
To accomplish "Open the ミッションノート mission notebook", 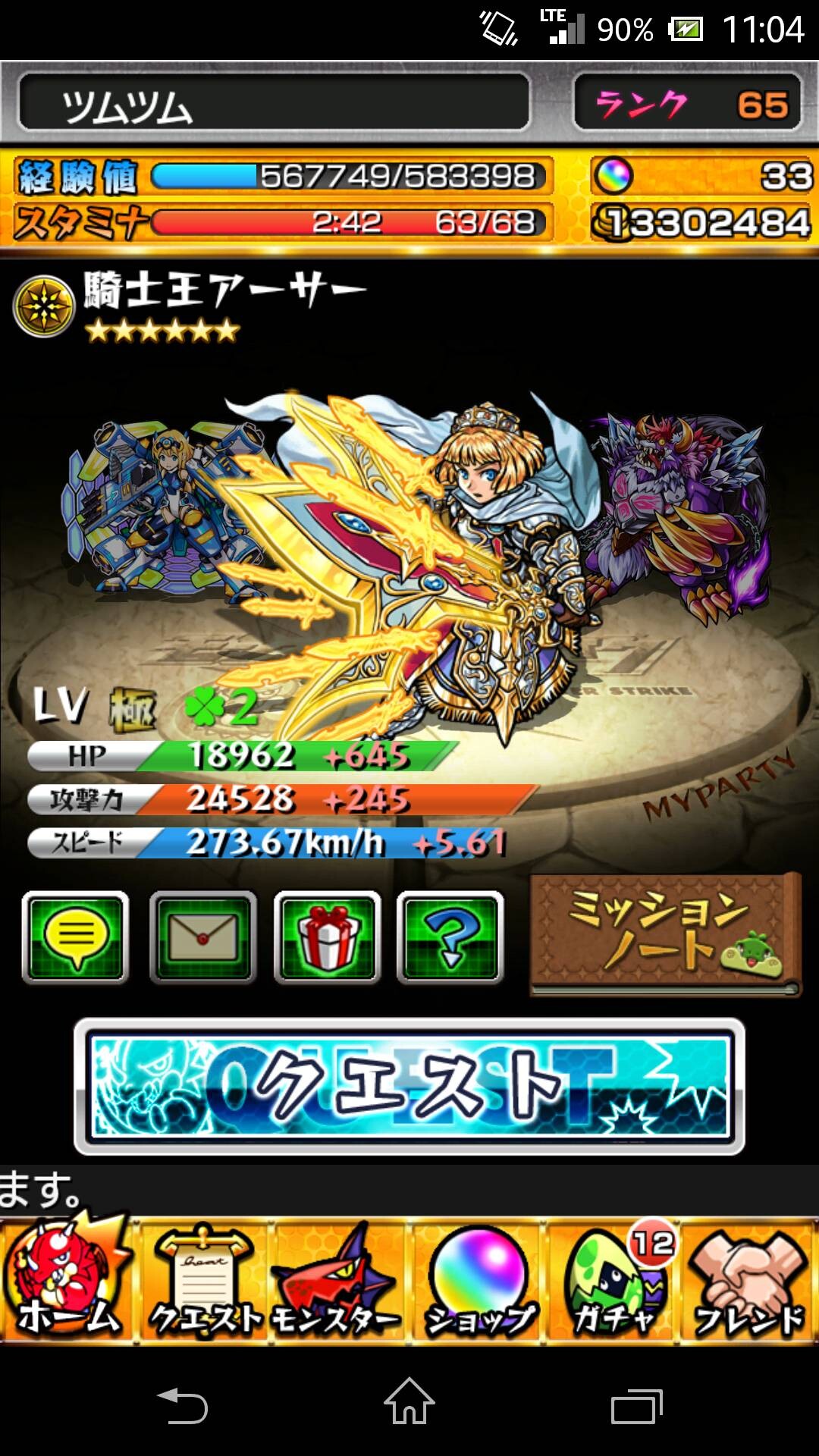I will click(665, 934).
